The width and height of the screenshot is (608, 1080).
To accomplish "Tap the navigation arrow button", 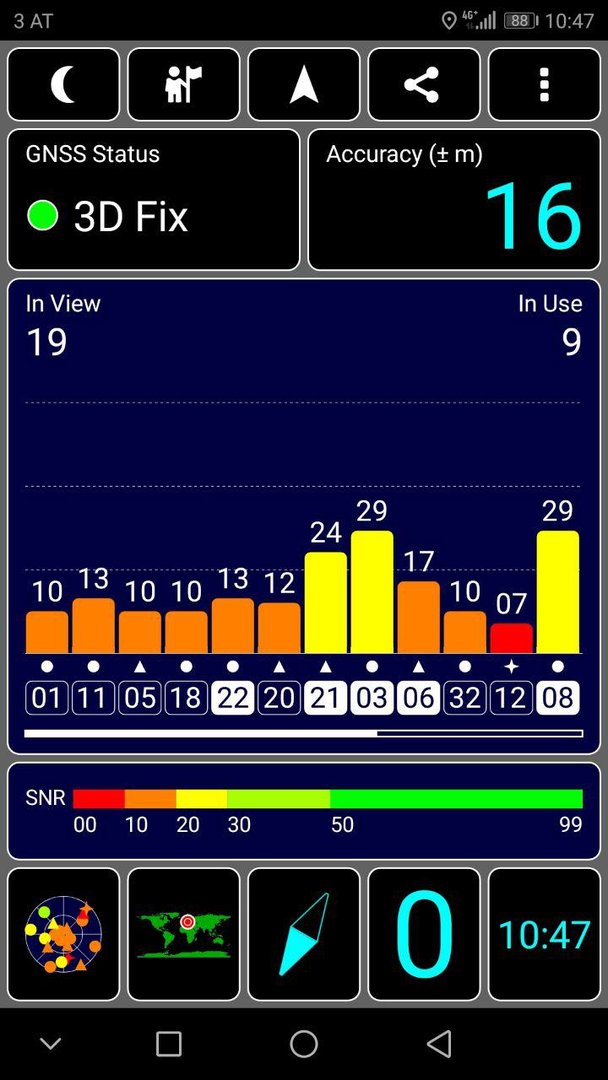I will [x=304, y=85].
